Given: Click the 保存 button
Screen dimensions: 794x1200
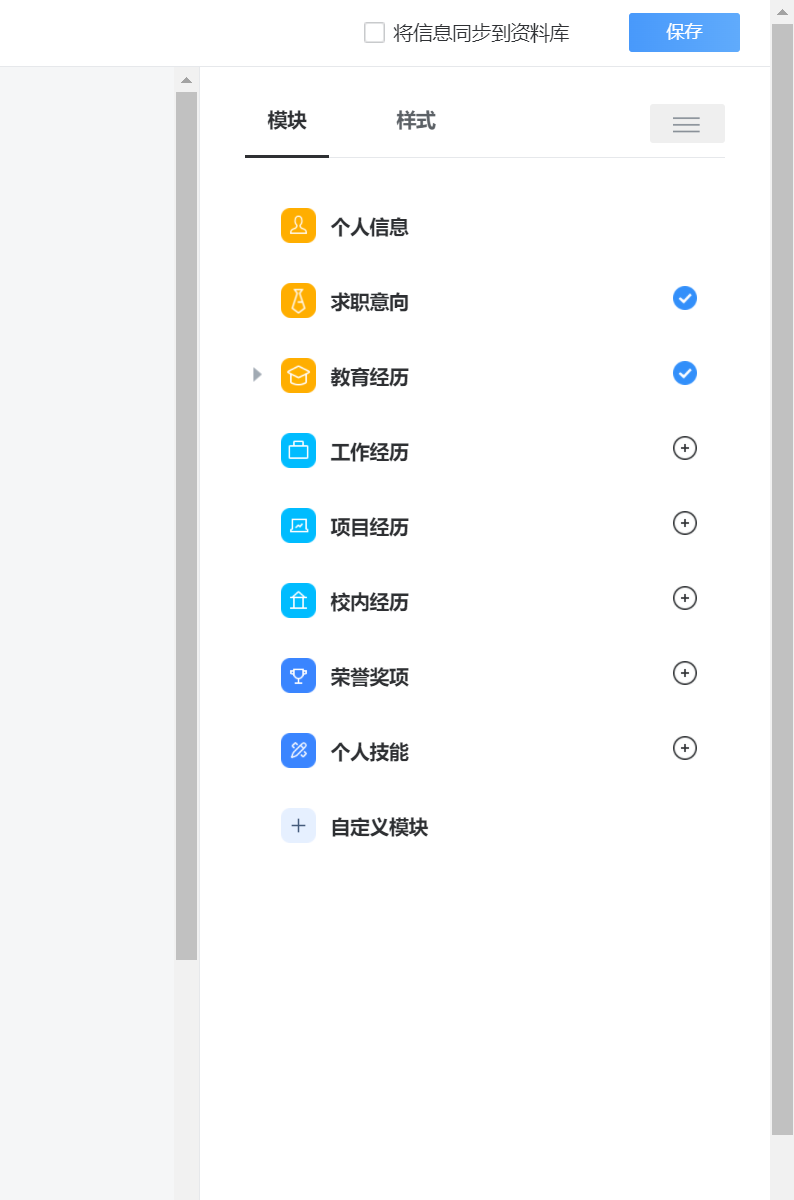Looking at the screenshot, I should tap(684, 32).
